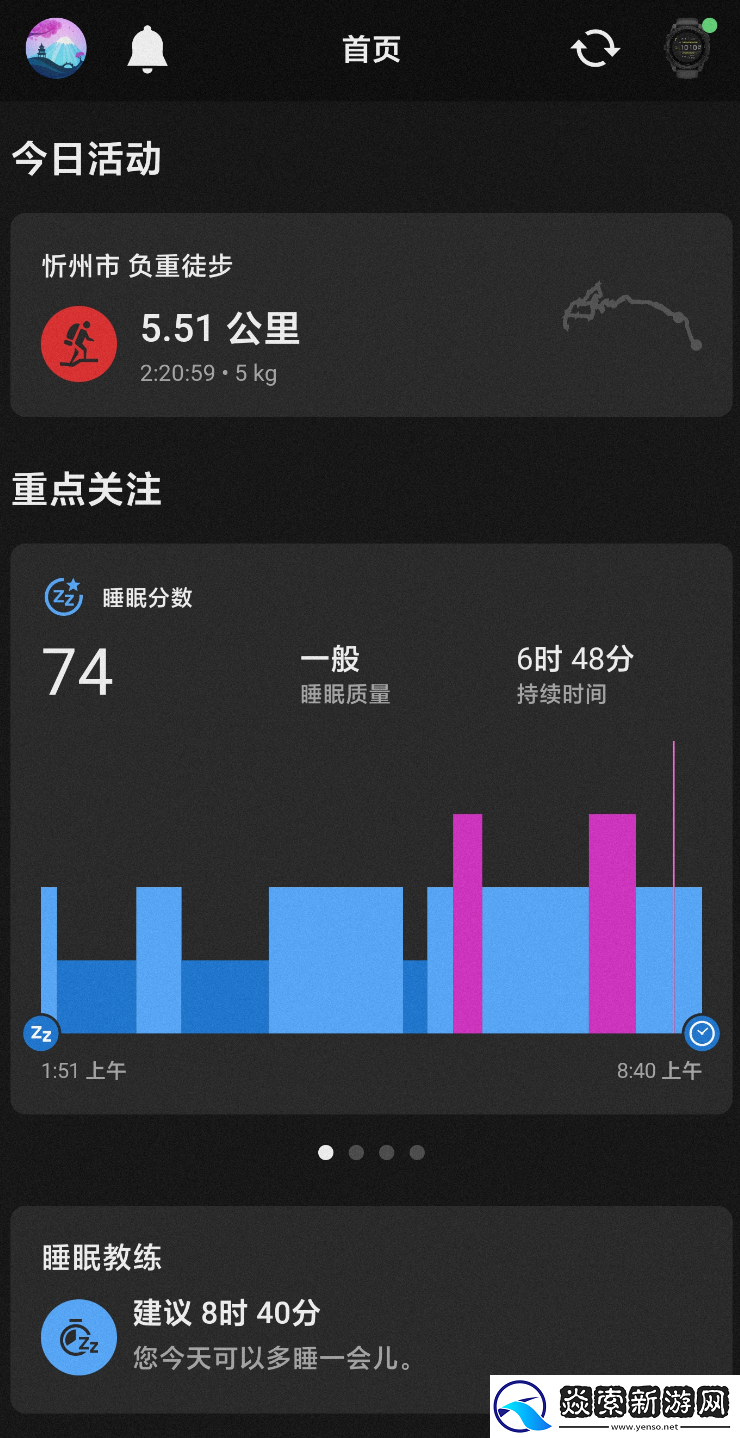Screen dimensions: 740x1438
Task: Open the sleep score Zz icon
Action: pyautogui.click(x=62, y=597)
